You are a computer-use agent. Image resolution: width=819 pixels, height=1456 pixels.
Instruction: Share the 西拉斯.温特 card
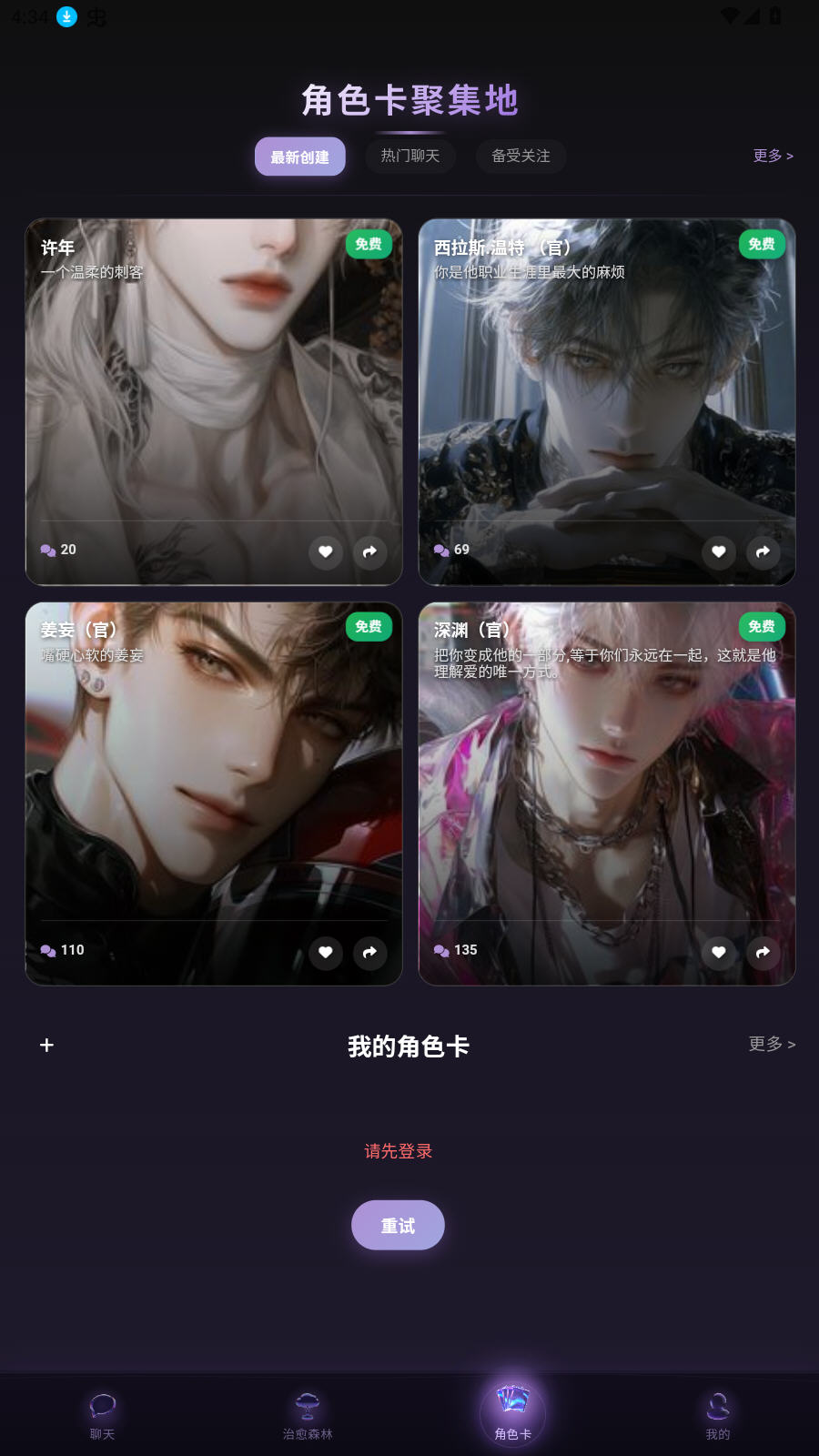pyautogui.click(x=763, y=551)
